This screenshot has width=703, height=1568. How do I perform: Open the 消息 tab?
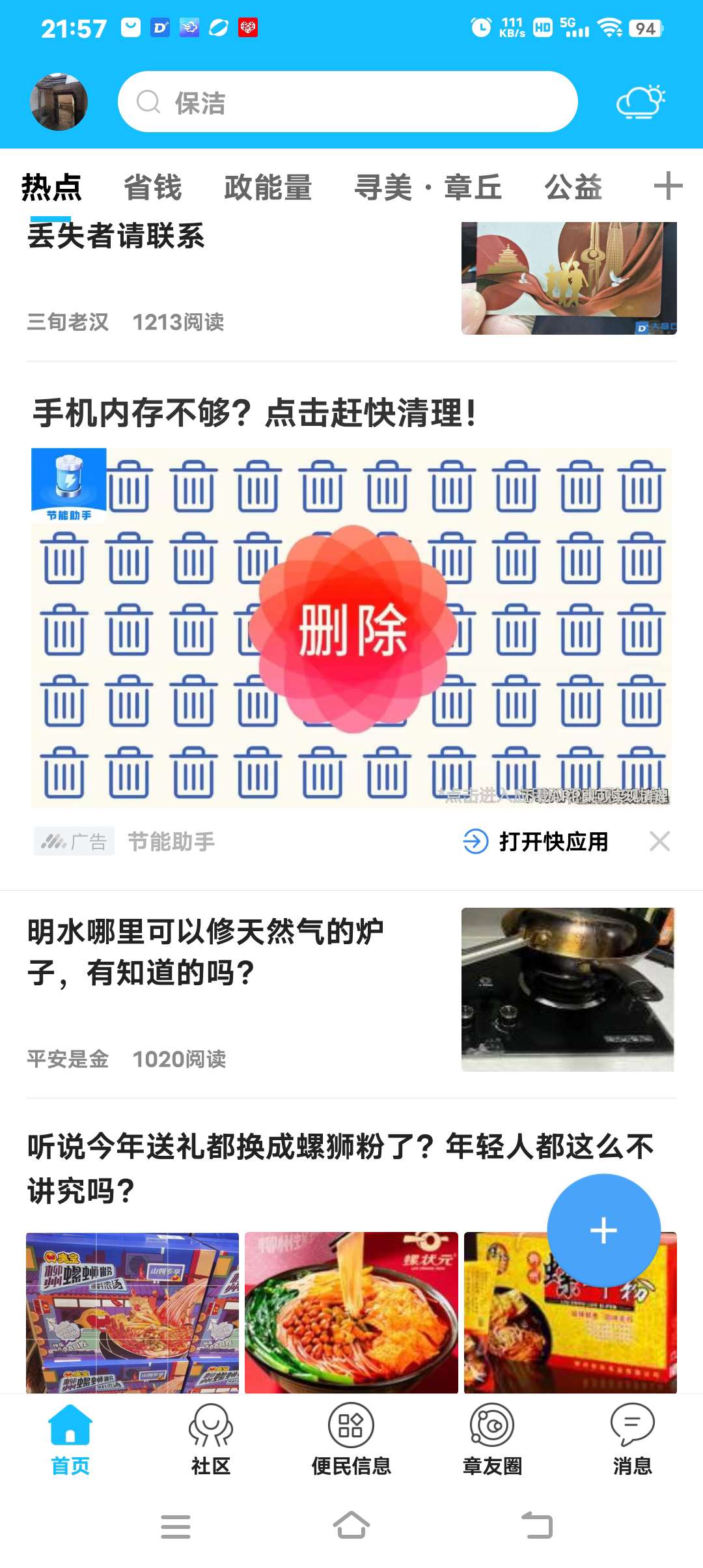pos(632,1439)
